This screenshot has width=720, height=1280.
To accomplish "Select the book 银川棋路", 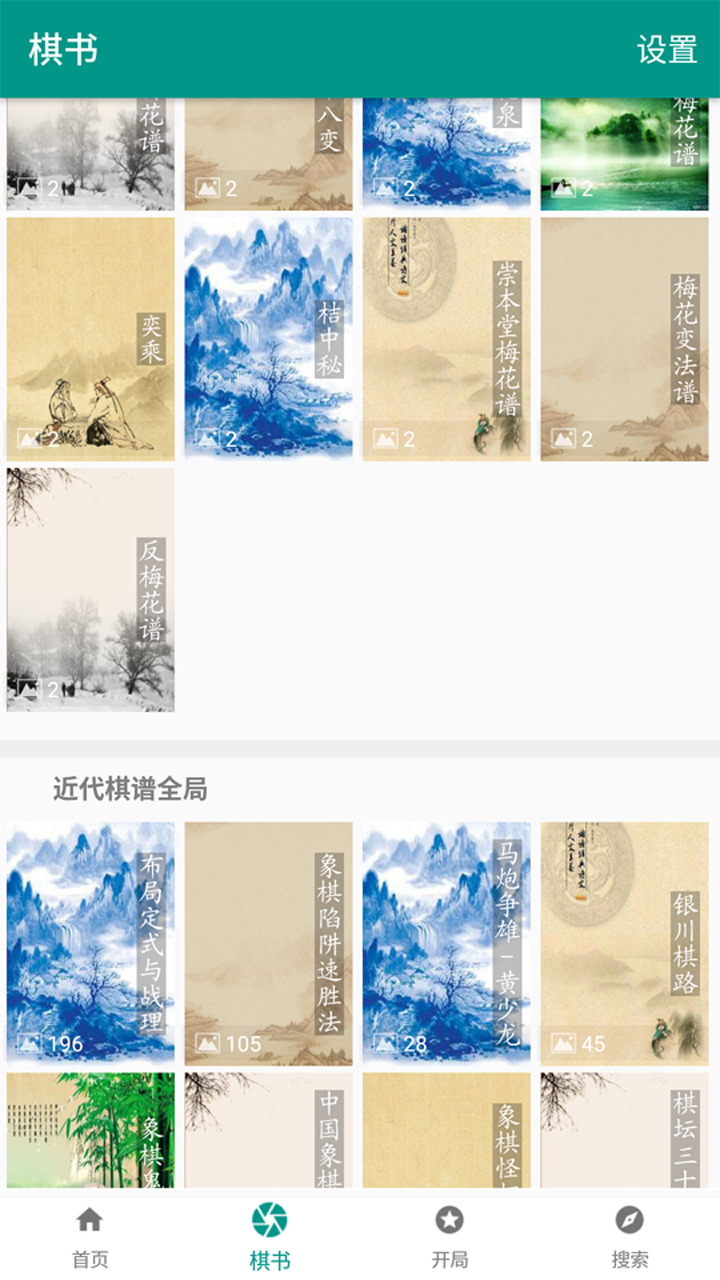I will point(624,943).
